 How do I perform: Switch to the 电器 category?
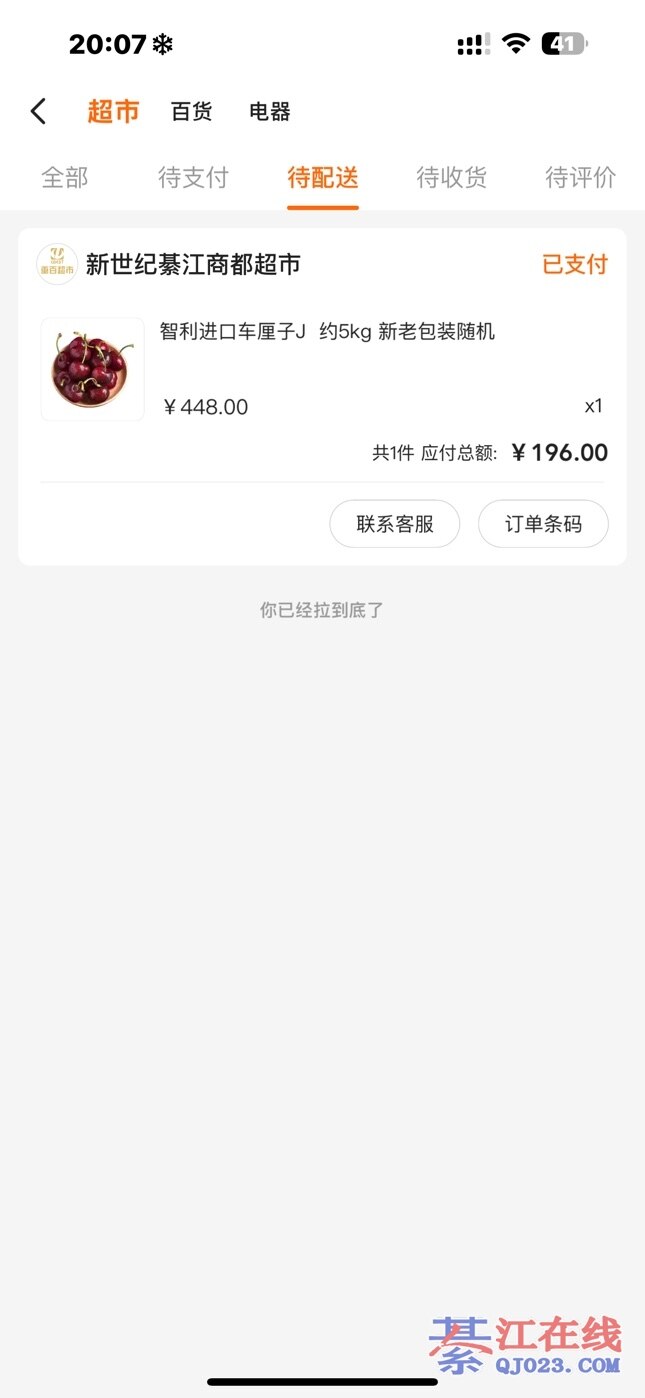coord(270,111)
